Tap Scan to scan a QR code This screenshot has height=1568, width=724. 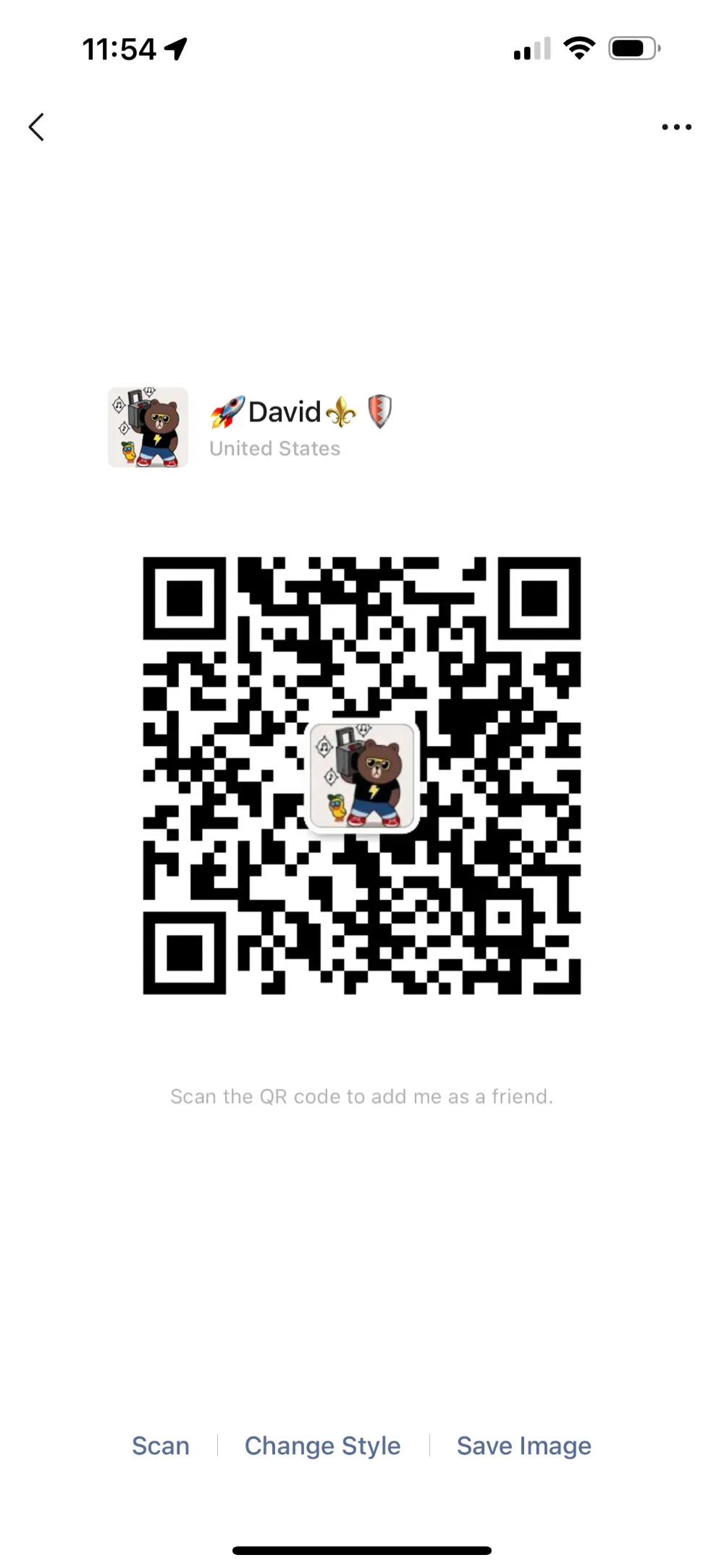(161, 1446)
